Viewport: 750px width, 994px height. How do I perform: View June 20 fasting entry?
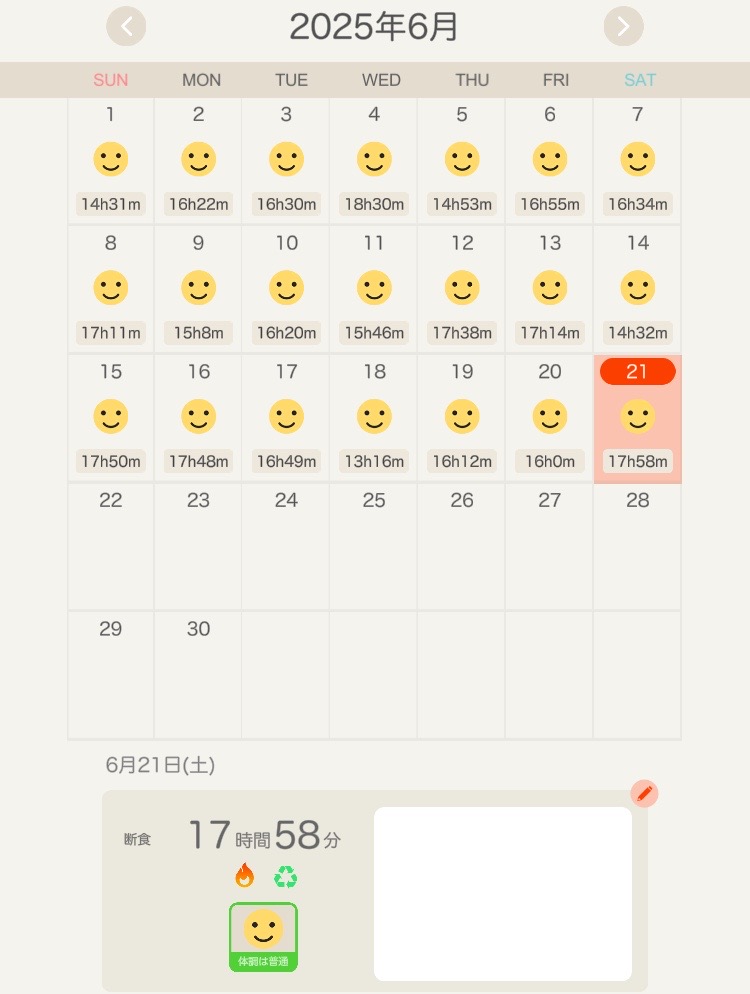[550, 418]
